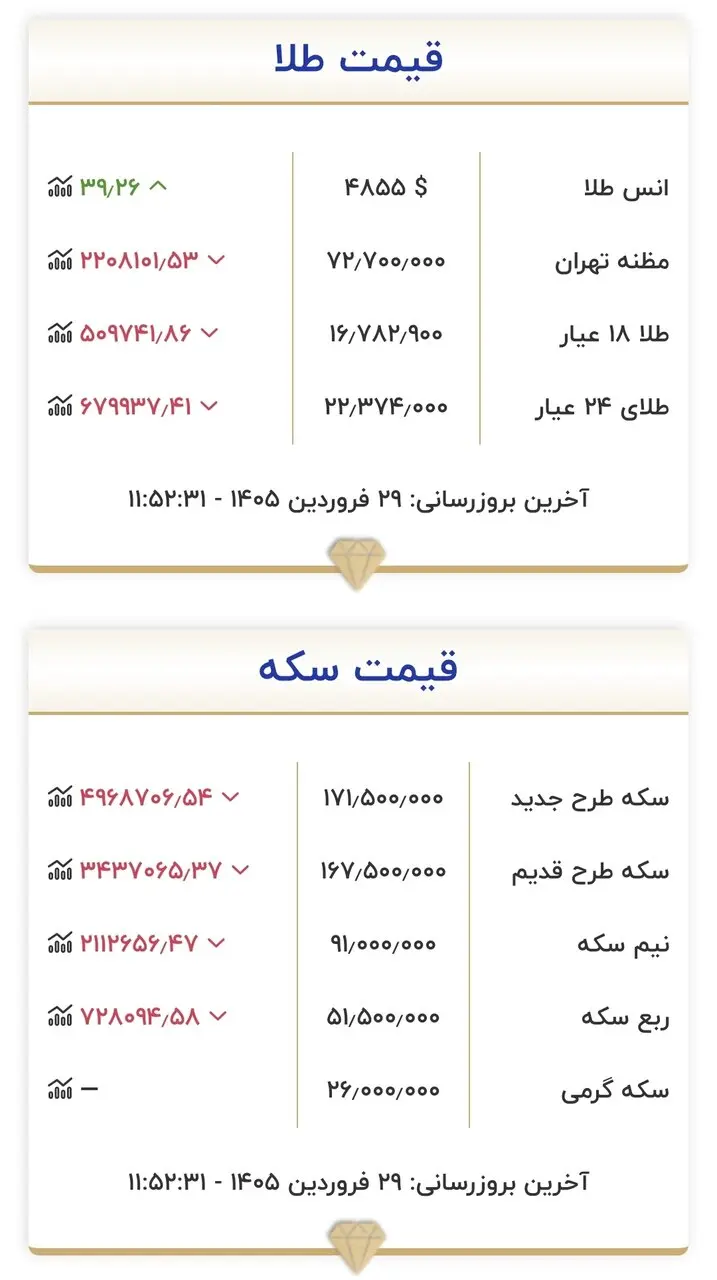Screen dimensions: 717x1280
Task: Open the chart icon for انس طلا
Action: coord(60,186)
